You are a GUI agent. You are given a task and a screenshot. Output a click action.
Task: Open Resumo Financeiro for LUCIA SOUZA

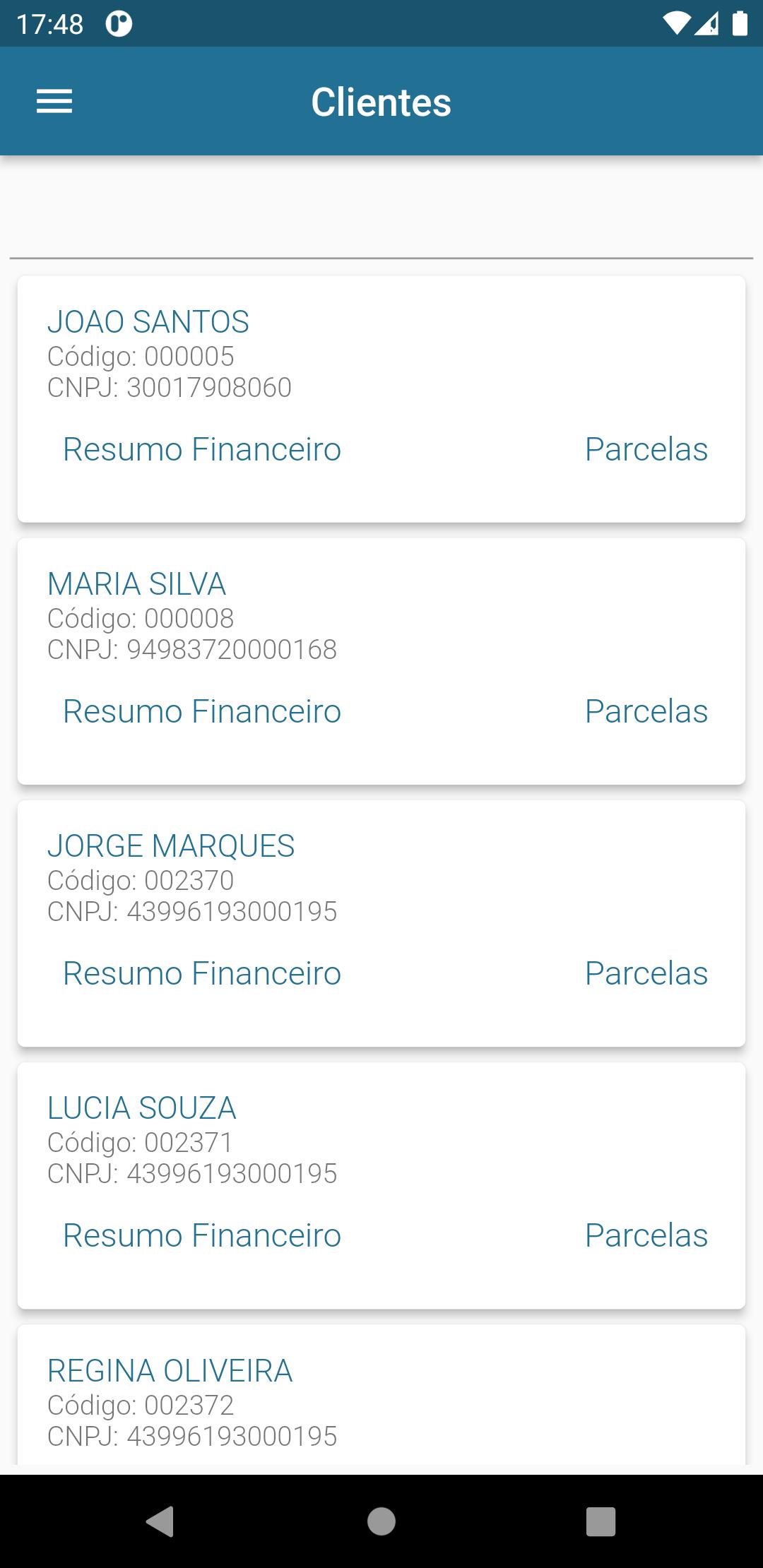click(202, 1235)
